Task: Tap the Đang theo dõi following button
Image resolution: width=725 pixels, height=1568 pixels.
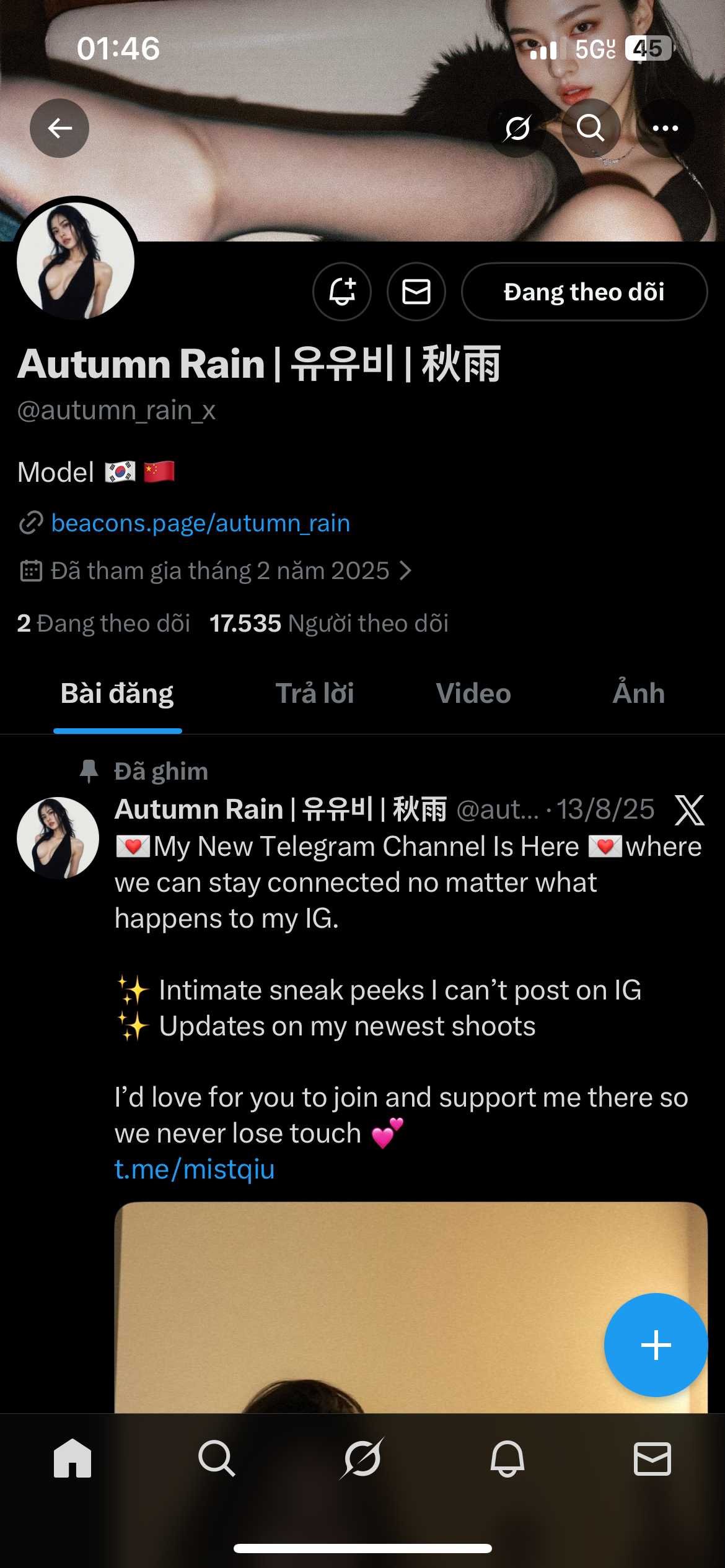Action: click(584, 292)
